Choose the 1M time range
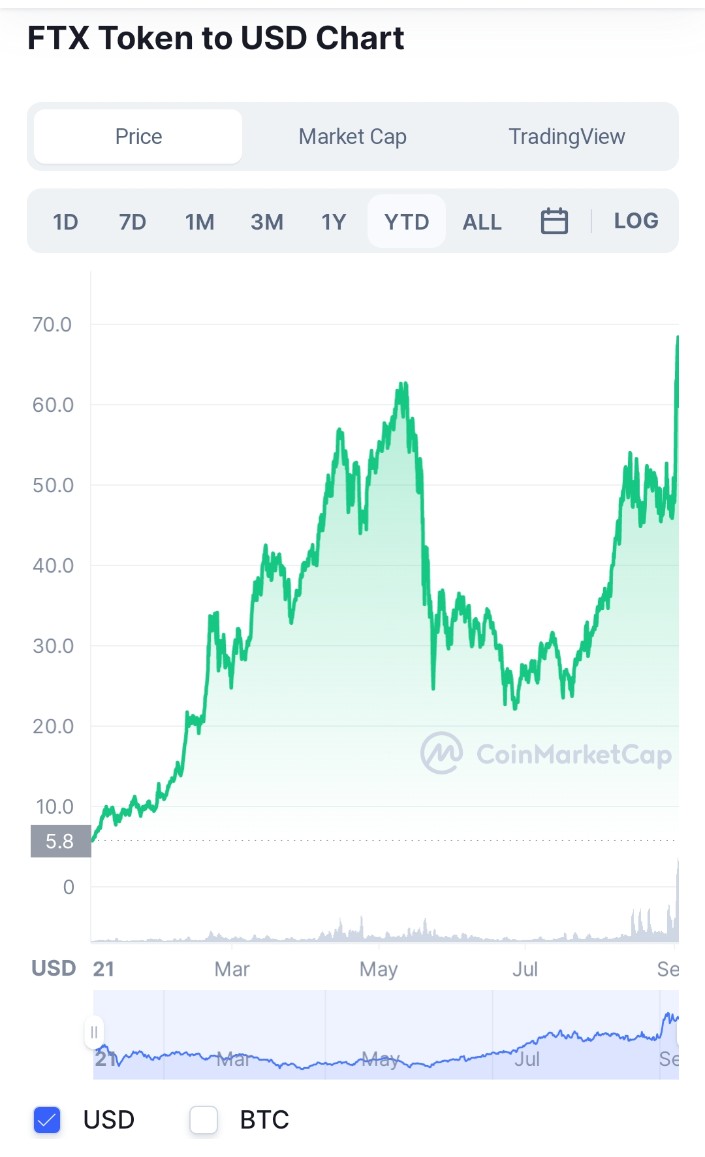Viewport: 705px width, 1157px height. pyautogui.click(x=199, y=221)
